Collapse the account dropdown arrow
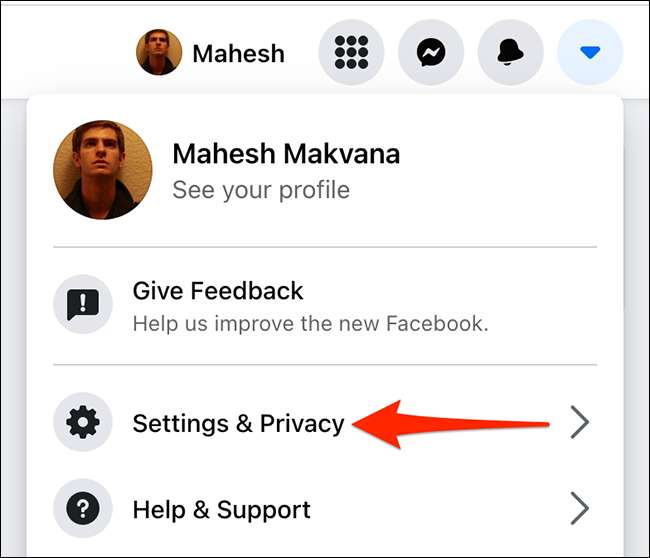This screenshot has width=650, height=558. (590, 52)
